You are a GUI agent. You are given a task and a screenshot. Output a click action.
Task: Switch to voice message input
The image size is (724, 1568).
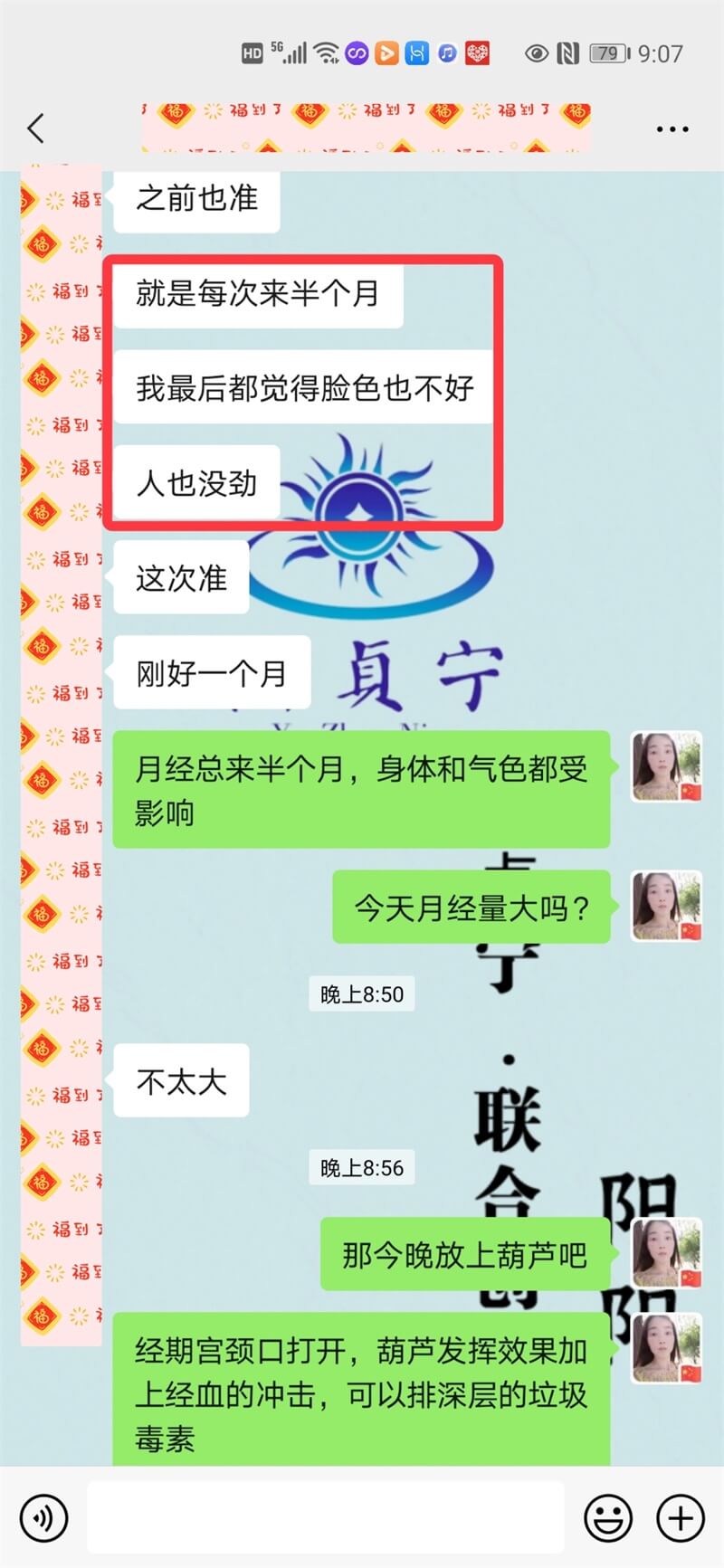[43, 1517]
